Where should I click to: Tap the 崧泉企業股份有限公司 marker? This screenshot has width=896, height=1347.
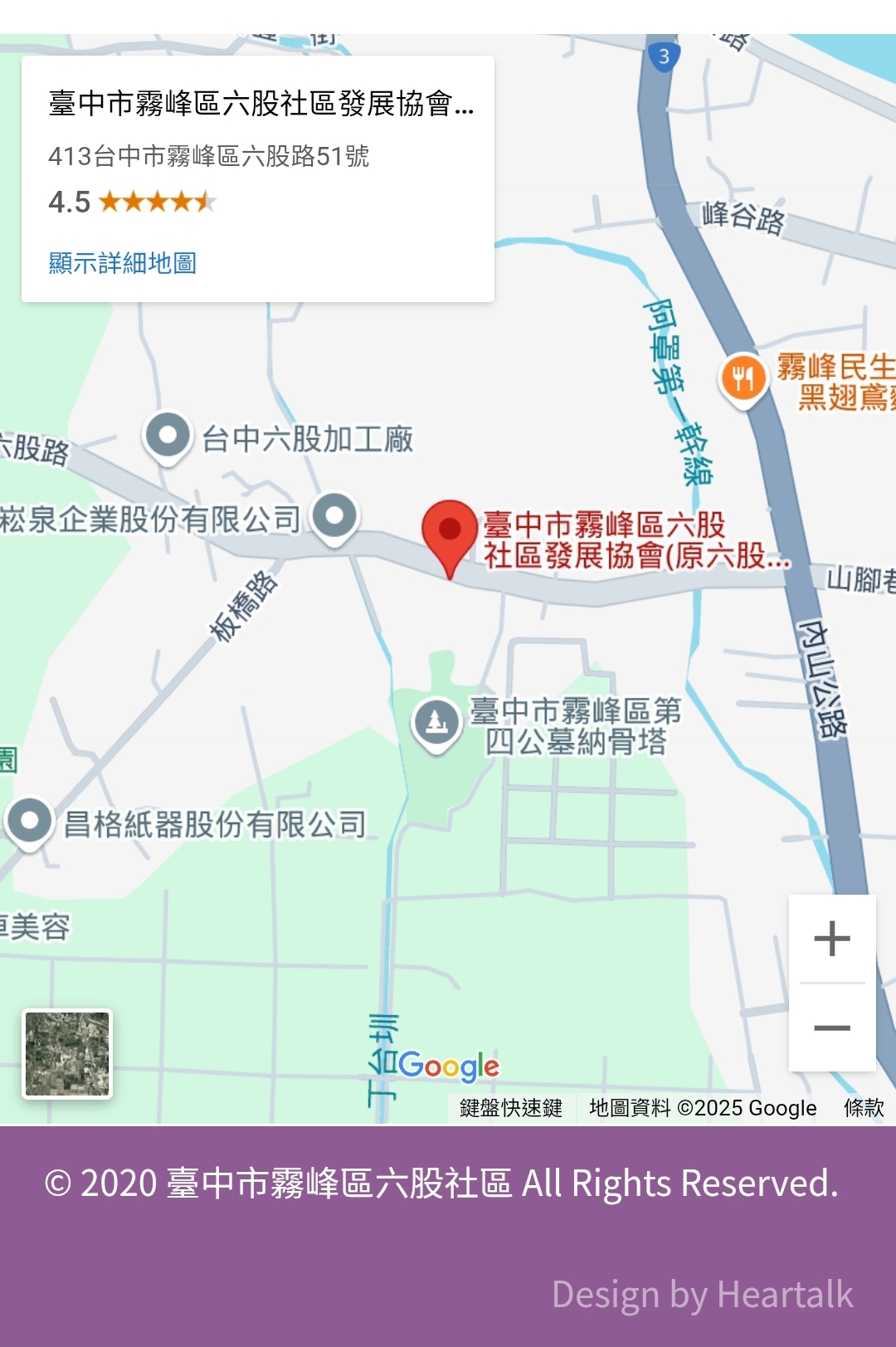tap(334, 516)
